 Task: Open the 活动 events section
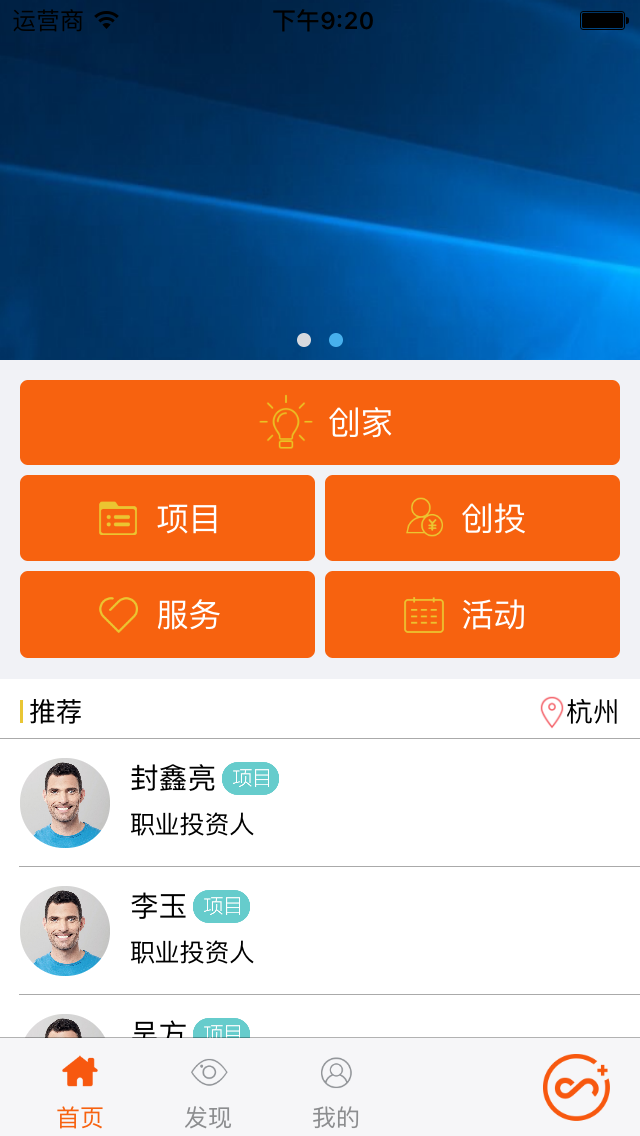(x=472, y=614)
